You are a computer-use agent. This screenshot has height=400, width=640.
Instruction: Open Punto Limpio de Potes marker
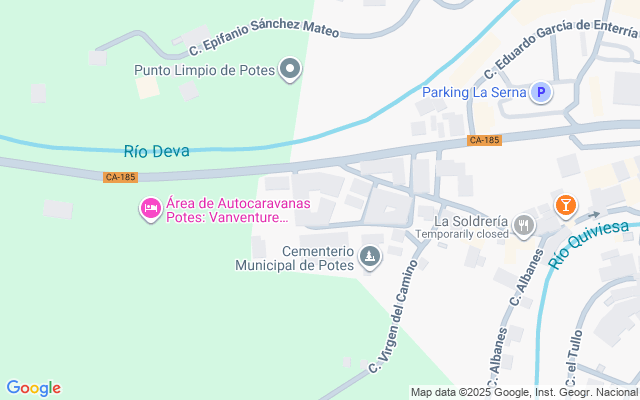290,69
